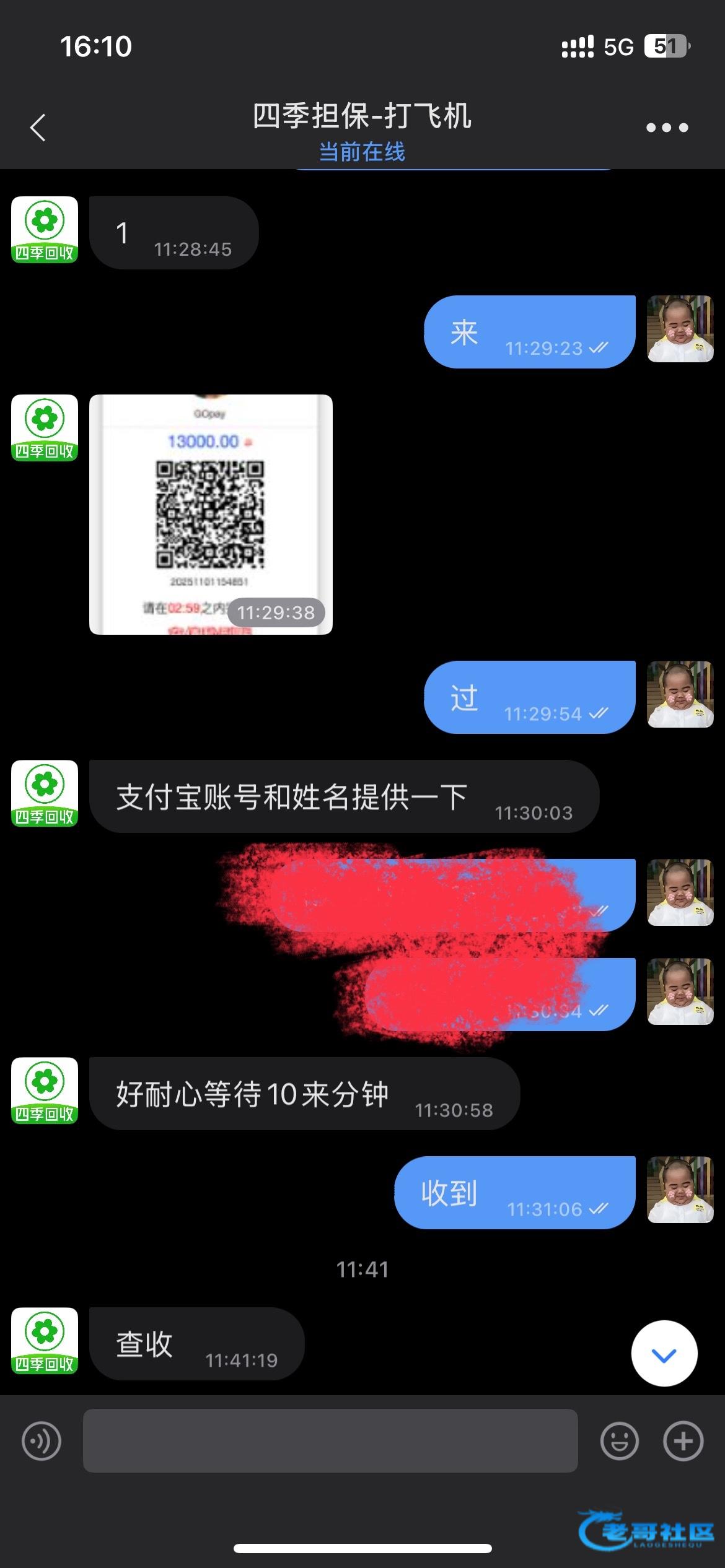Jump to the latest messages
Screen dimensions: 725x1568
(x=664, y=1356)
